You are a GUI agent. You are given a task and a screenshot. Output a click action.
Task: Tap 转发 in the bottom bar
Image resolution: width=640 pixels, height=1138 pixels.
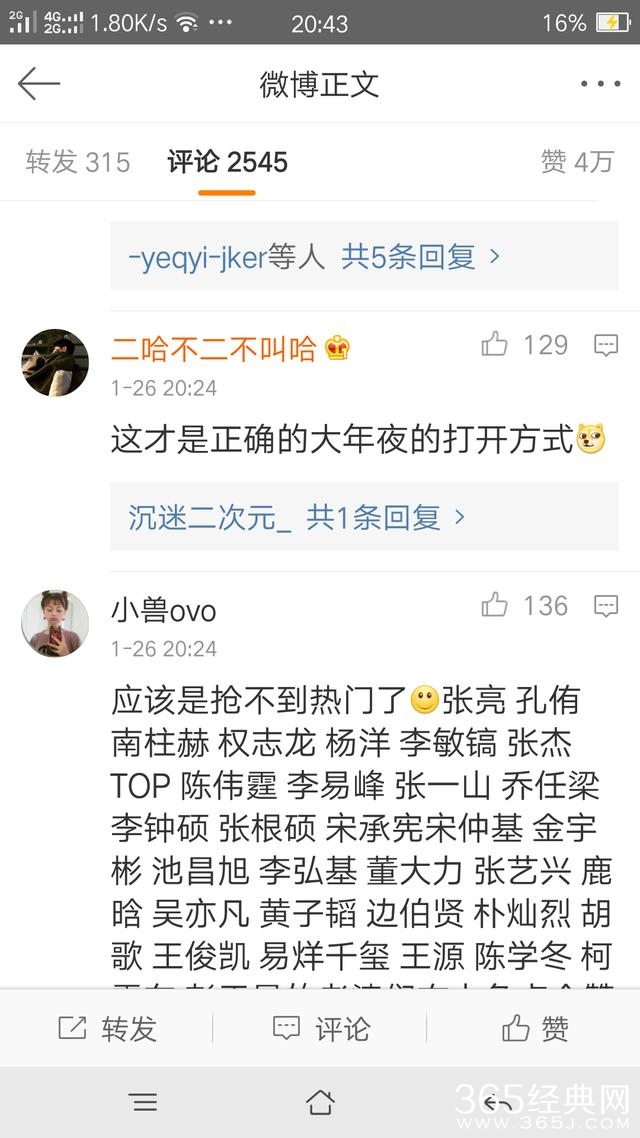(x=108, y=1028)
